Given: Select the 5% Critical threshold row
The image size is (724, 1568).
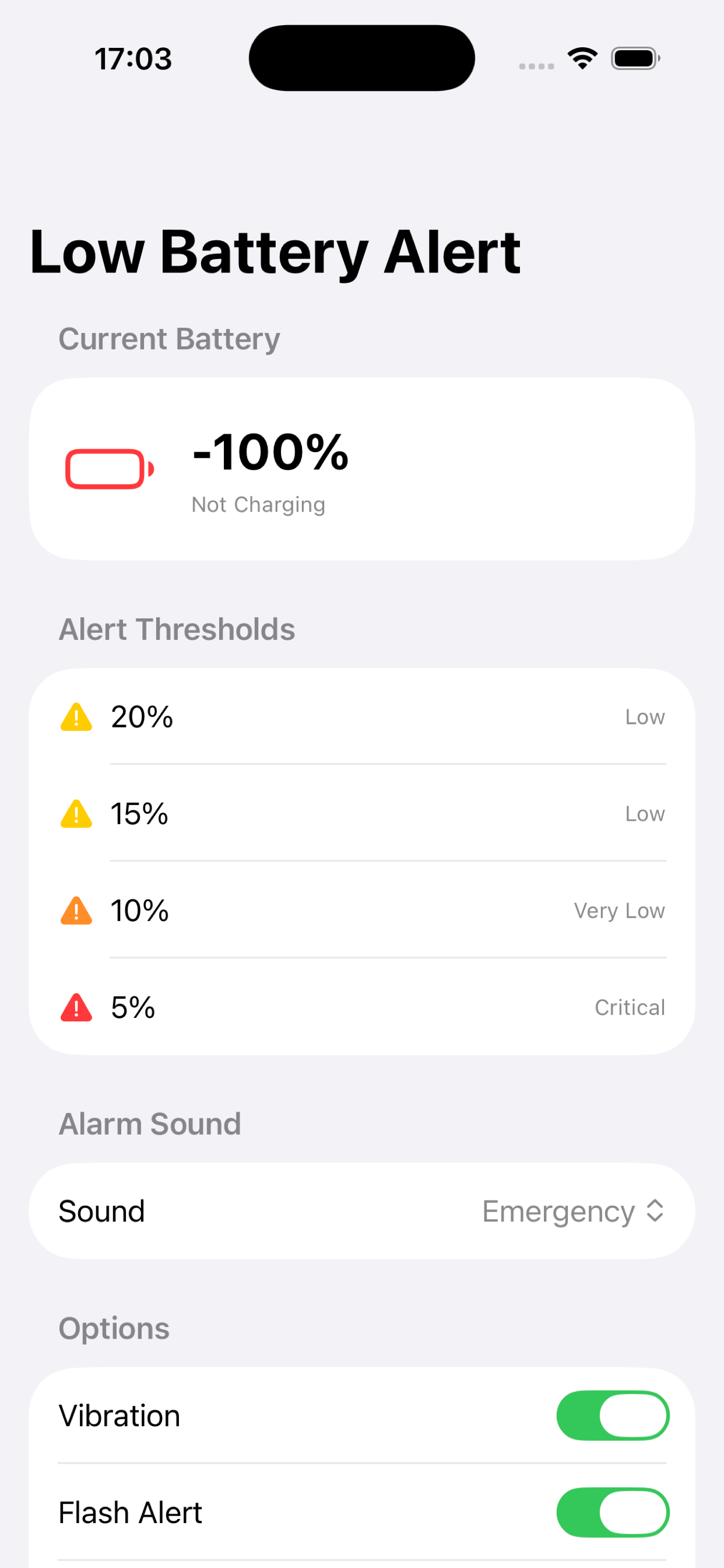Looking at the screenshot, I should point(362,1007).
